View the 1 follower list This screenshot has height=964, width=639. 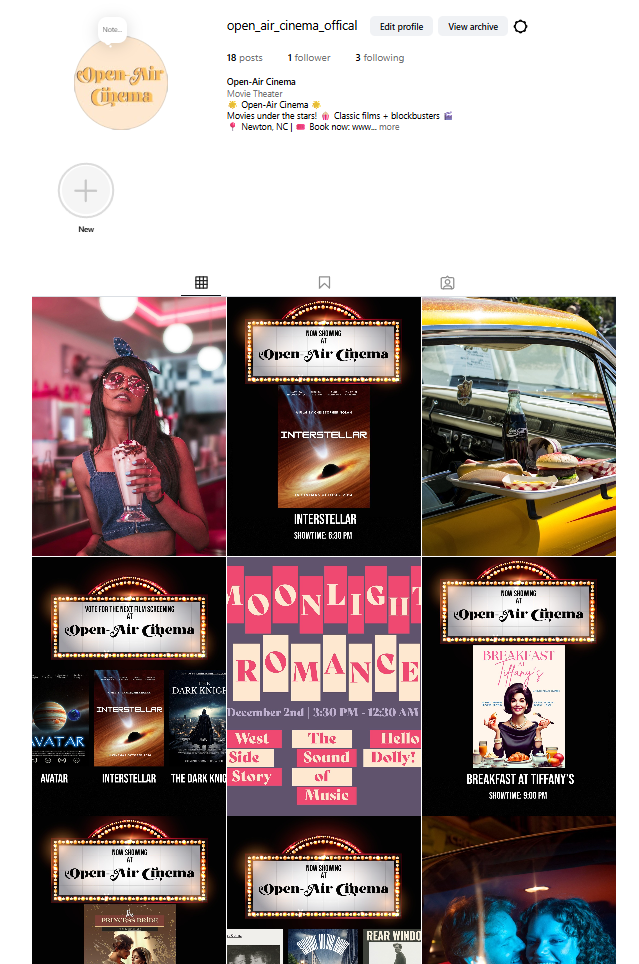(x=308, y=58)
